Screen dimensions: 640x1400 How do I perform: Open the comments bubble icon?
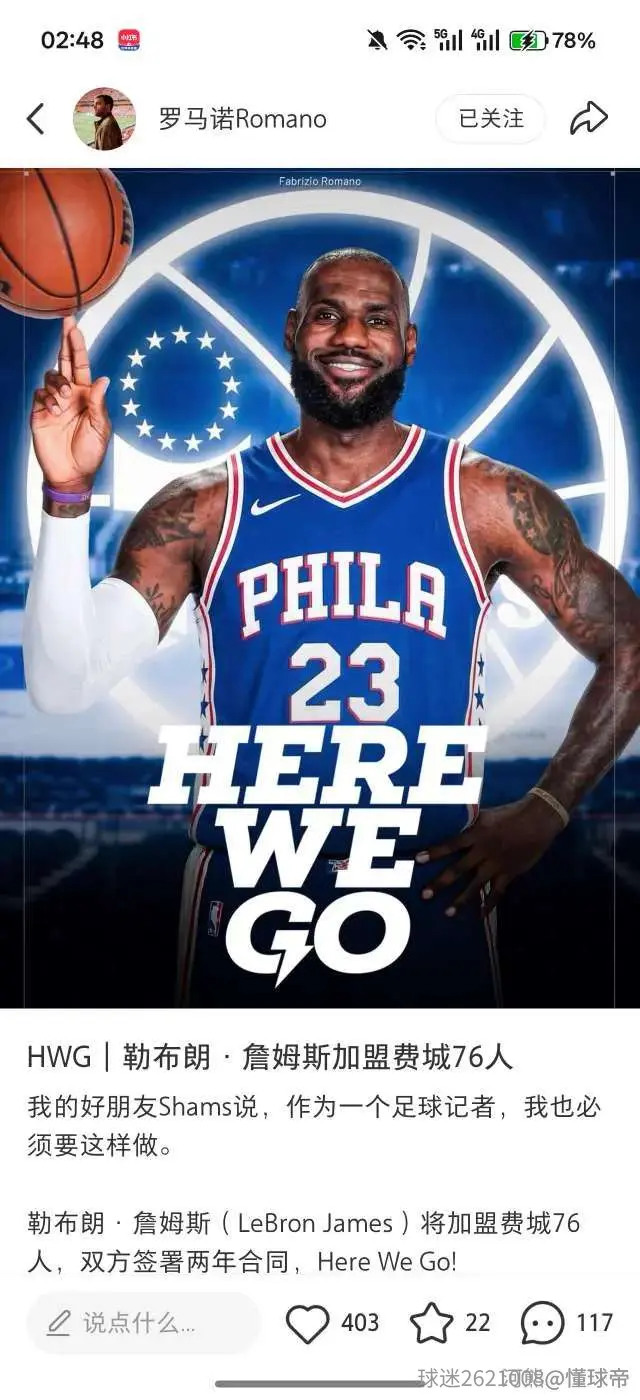542,1324
